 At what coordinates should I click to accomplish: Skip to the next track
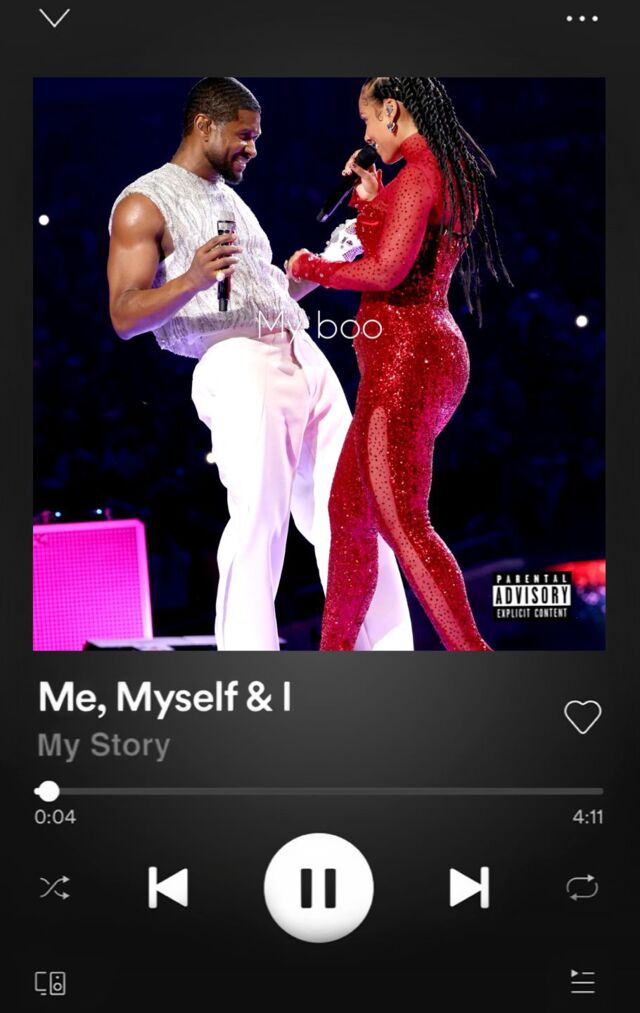coord(468,887)
